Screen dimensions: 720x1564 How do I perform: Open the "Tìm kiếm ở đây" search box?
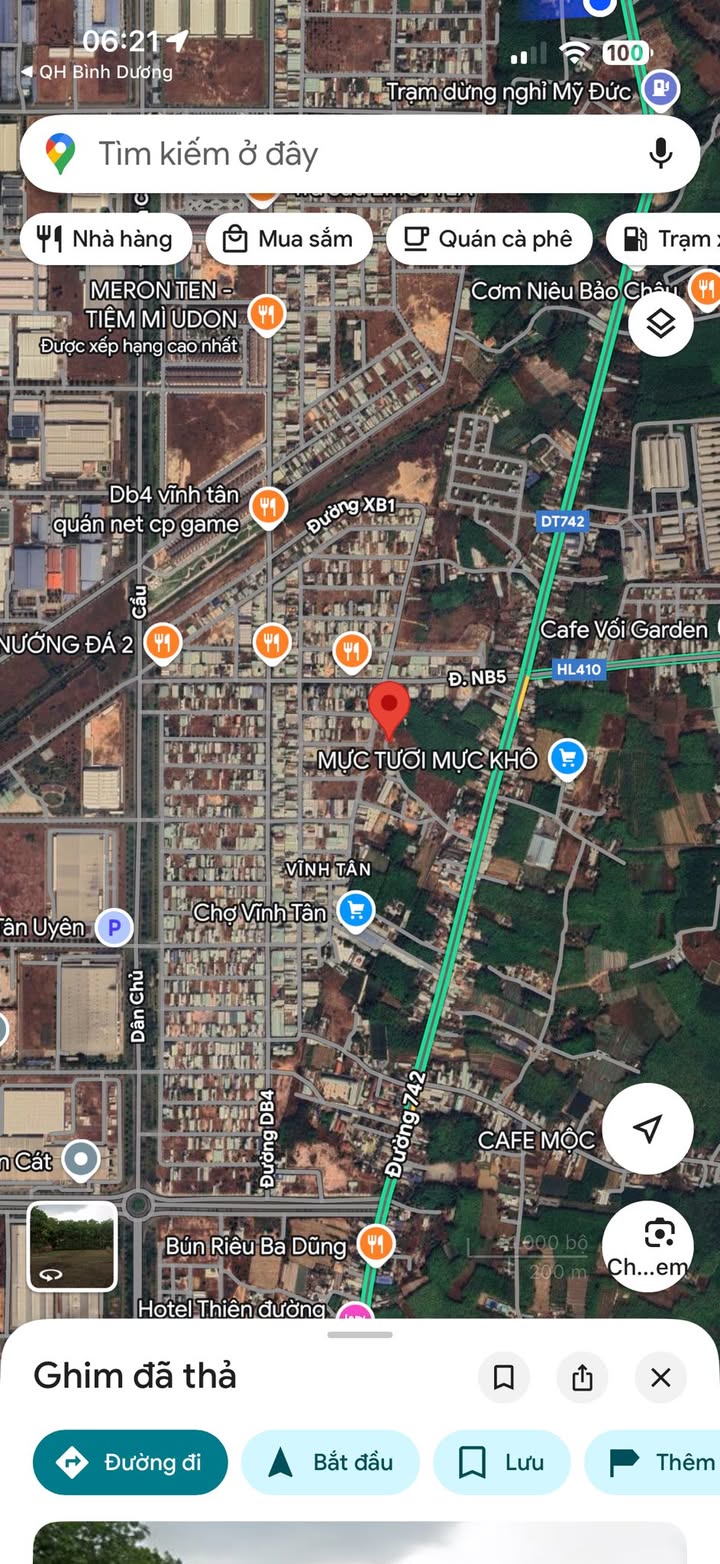(x=330, y=154)
